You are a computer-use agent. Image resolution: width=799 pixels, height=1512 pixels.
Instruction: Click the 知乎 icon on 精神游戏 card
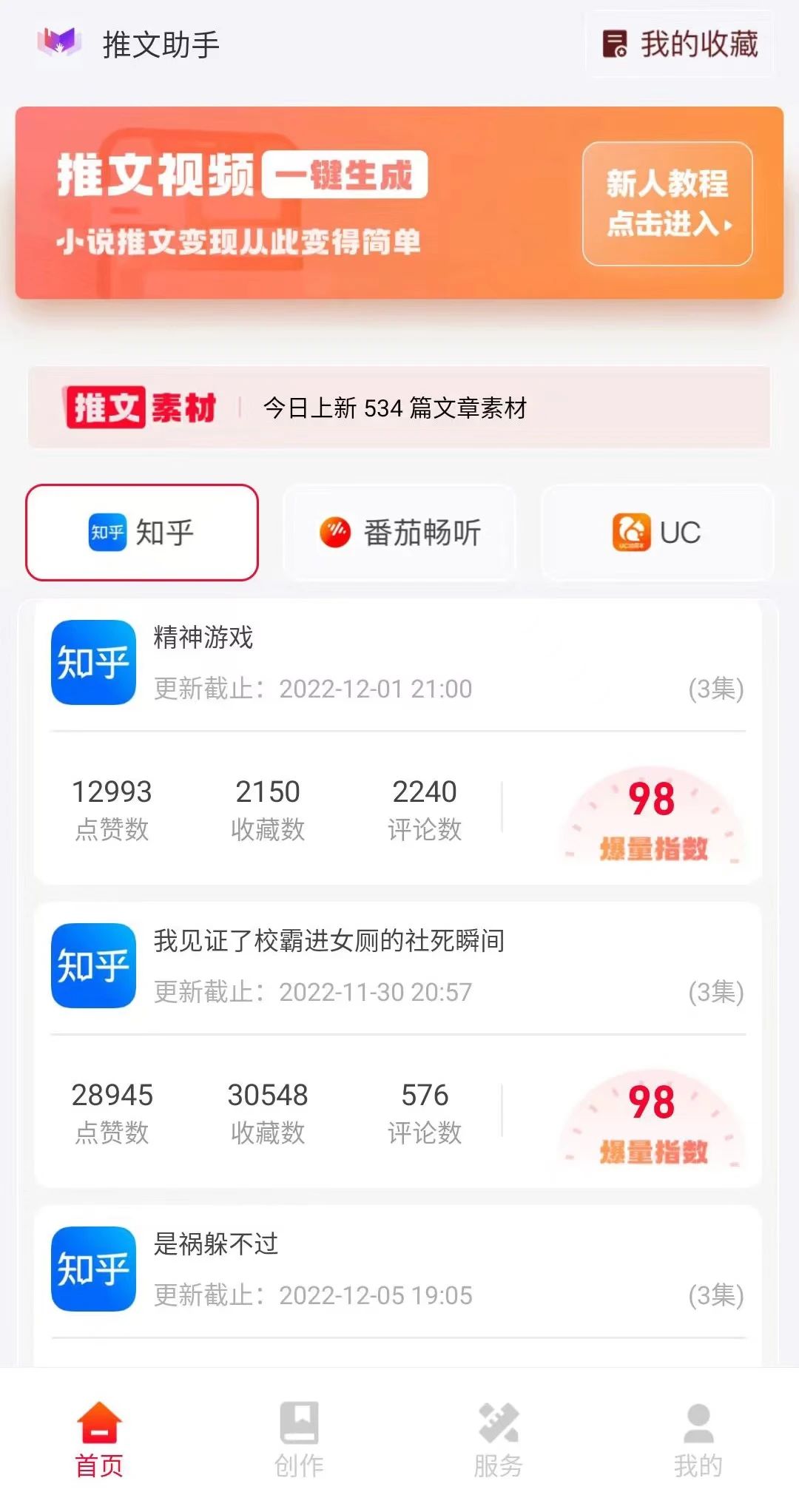(93, 662)
